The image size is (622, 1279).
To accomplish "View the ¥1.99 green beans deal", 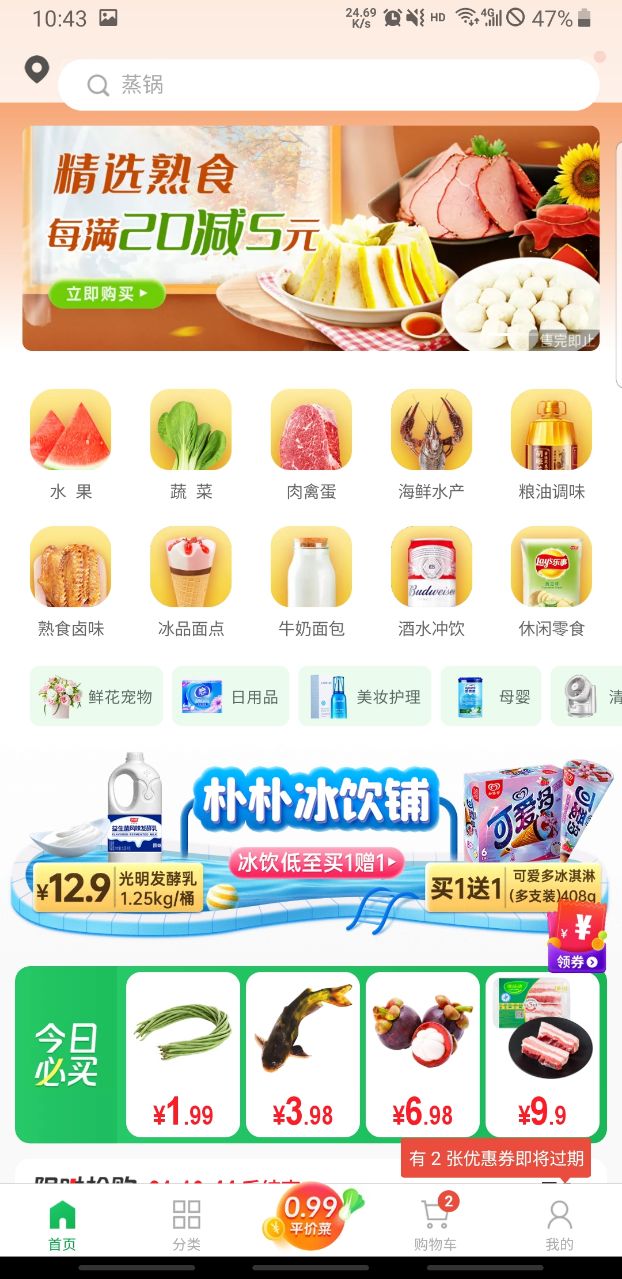I will click(x=183, y=1054).
